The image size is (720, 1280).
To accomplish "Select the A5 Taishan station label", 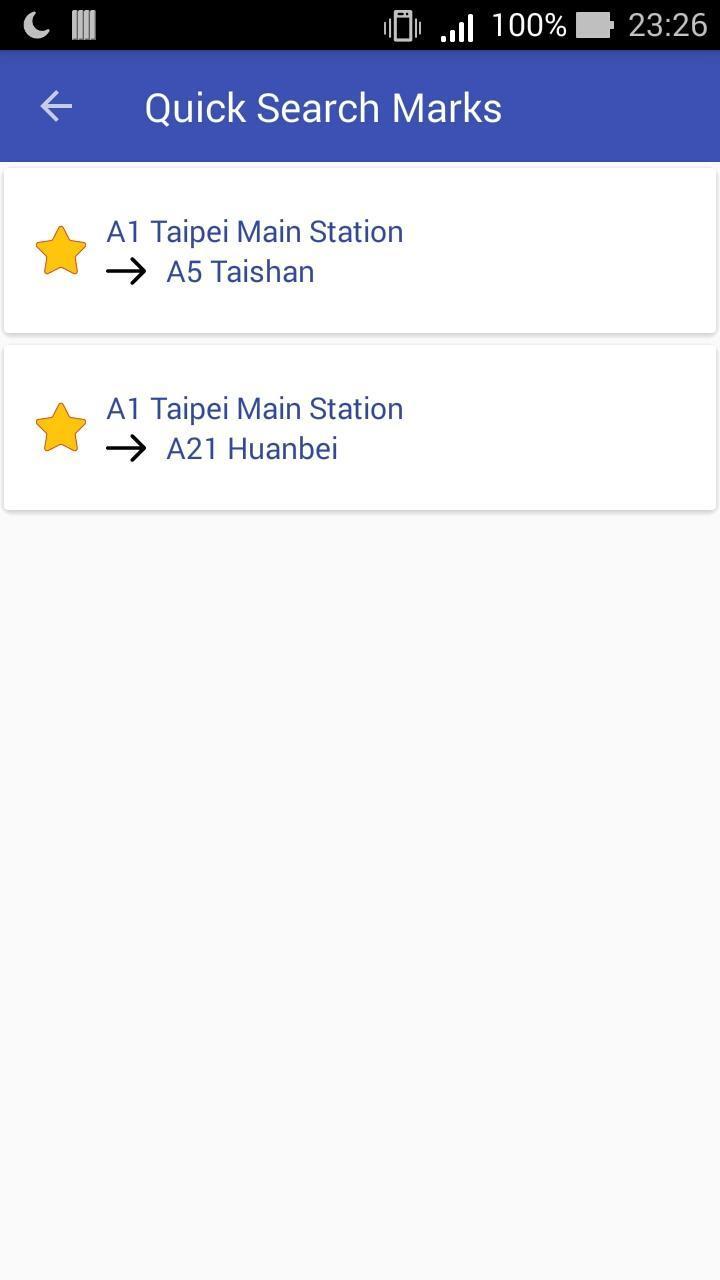I will [x=240, y=271].
